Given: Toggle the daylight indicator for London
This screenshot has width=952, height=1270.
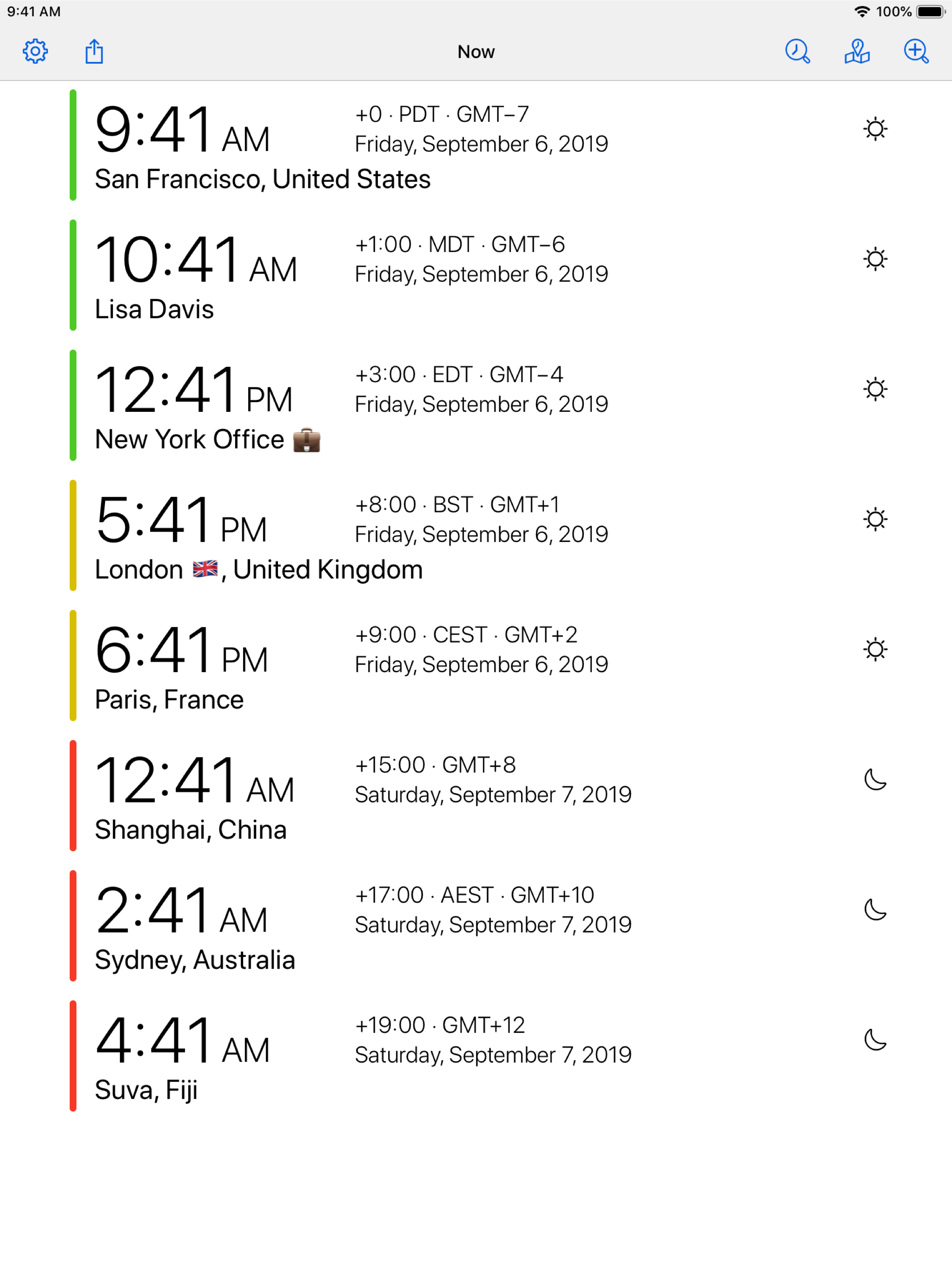Looking at the screenshot, I should coord(875,519).
